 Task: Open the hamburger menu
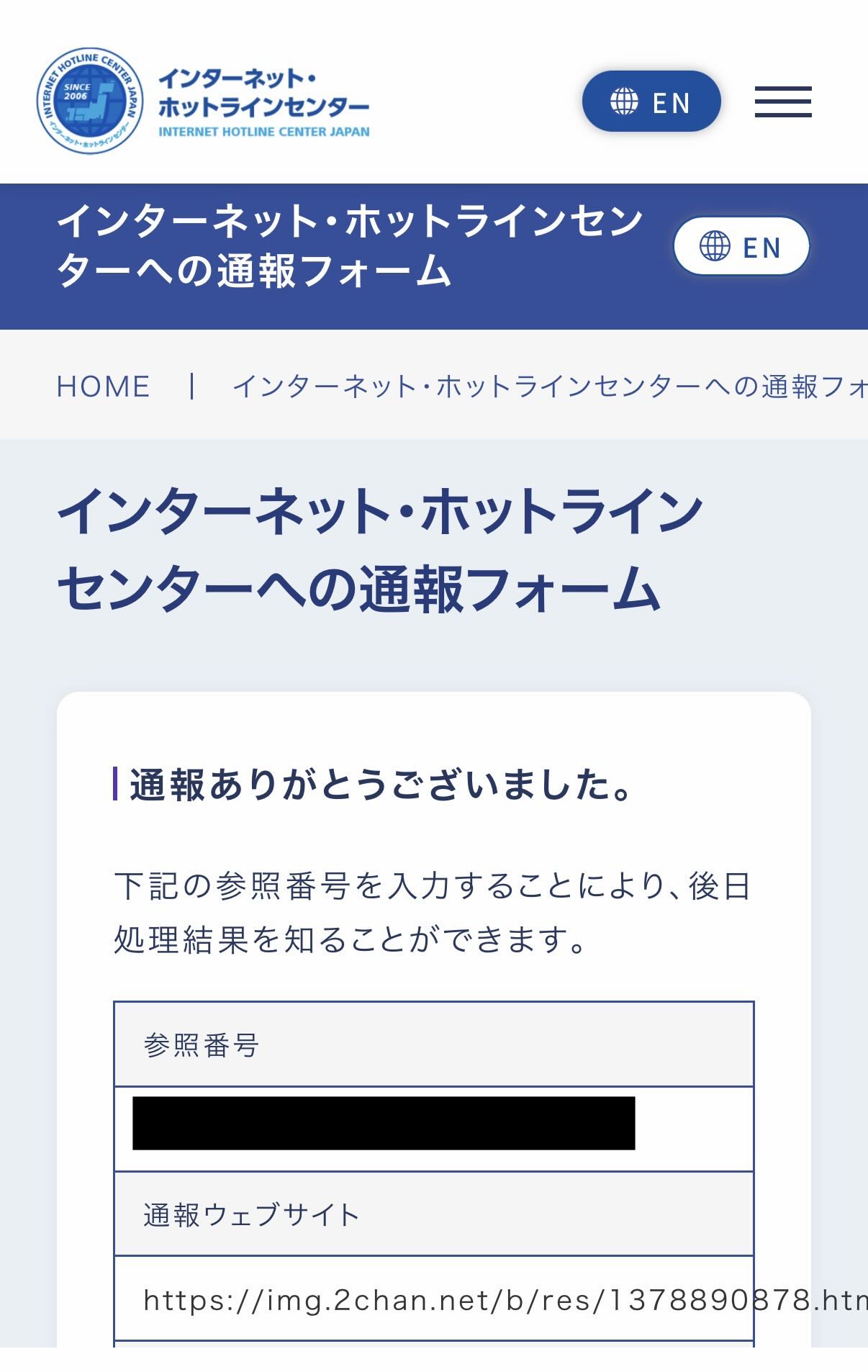pyautogui.click(x=783, y=101)
